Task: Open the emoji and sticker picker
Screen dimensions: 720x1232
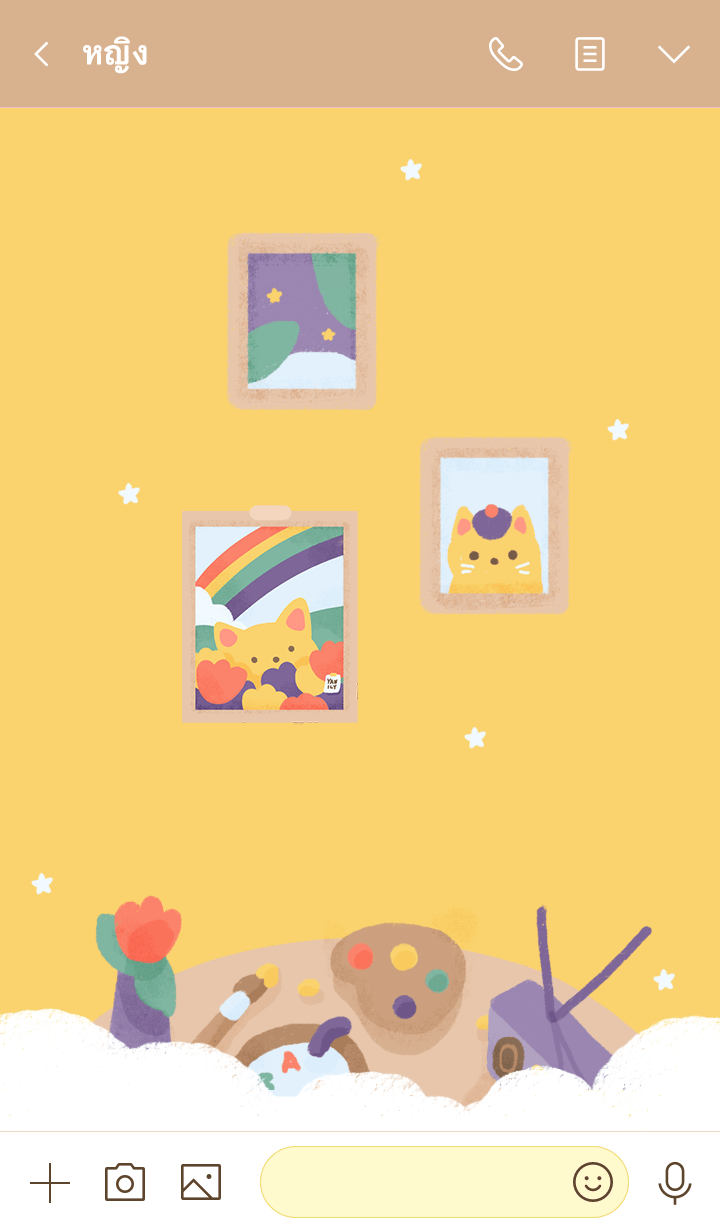Action: 593,1182
